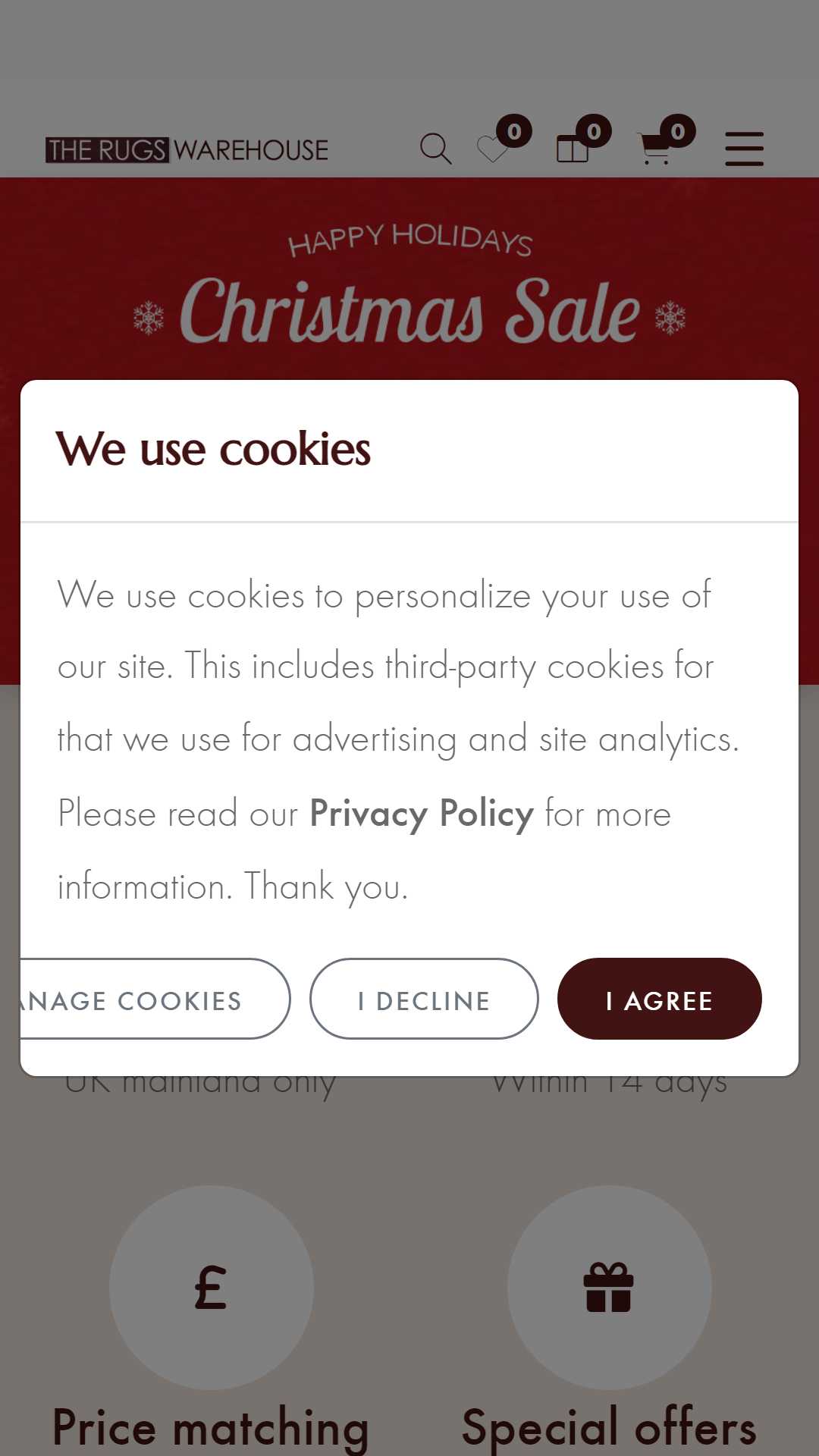Decline cookies with I Decline
The height and width of the screenshot is (1456, 819).
click(x=424, y=999)
